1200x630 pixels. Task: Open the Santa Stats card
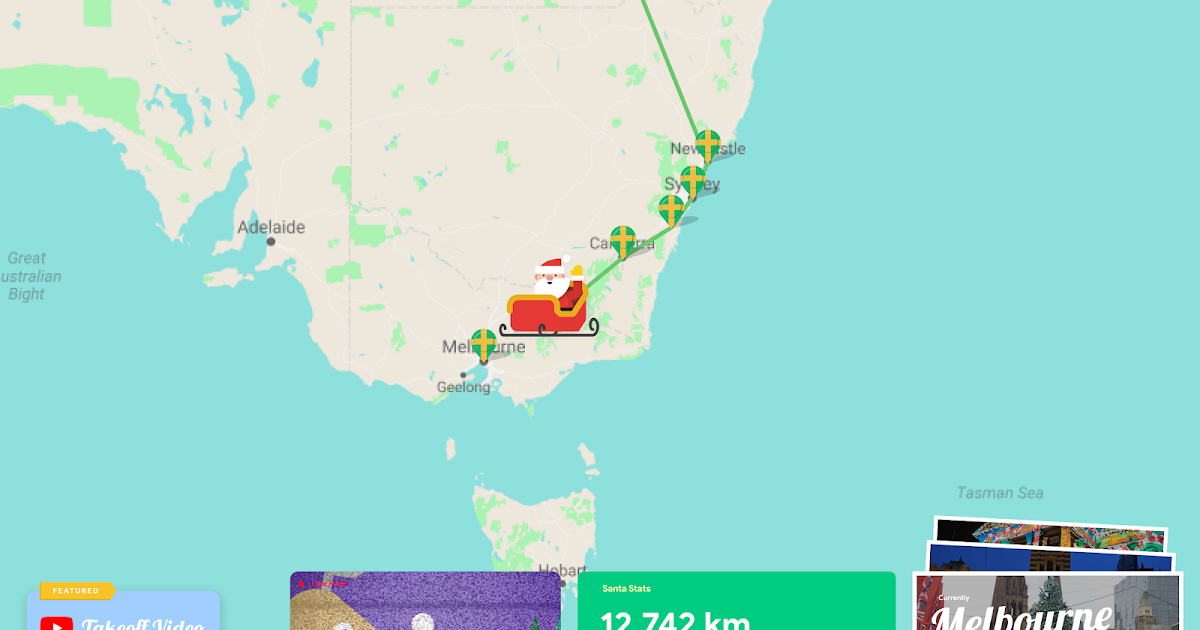pos(736,602)
